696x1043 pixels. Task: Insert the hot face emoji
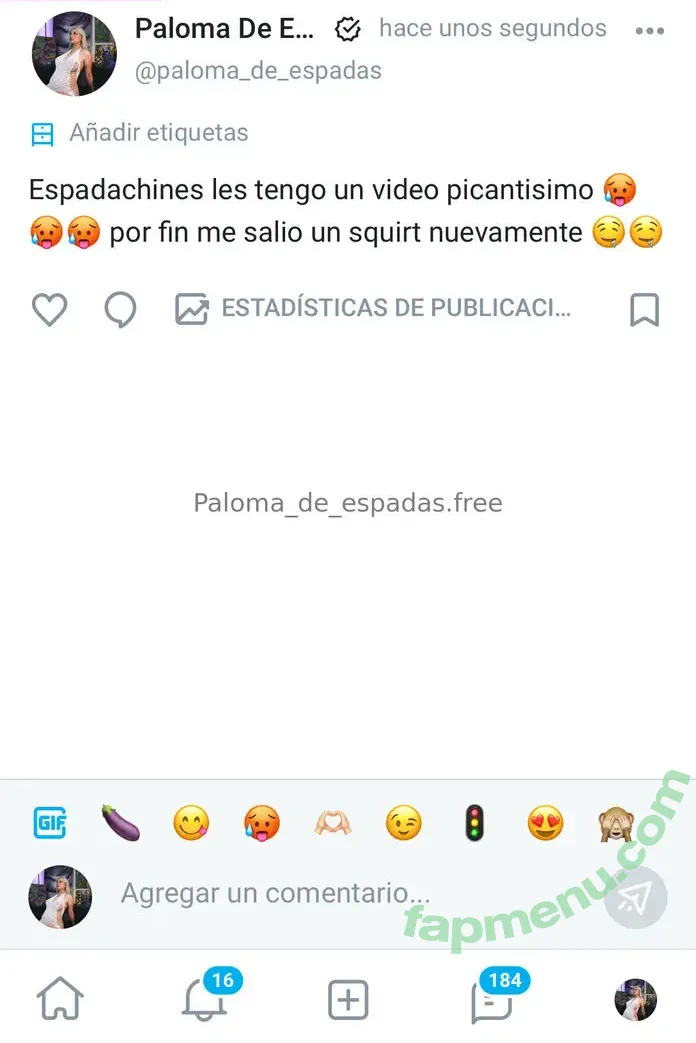262,824
